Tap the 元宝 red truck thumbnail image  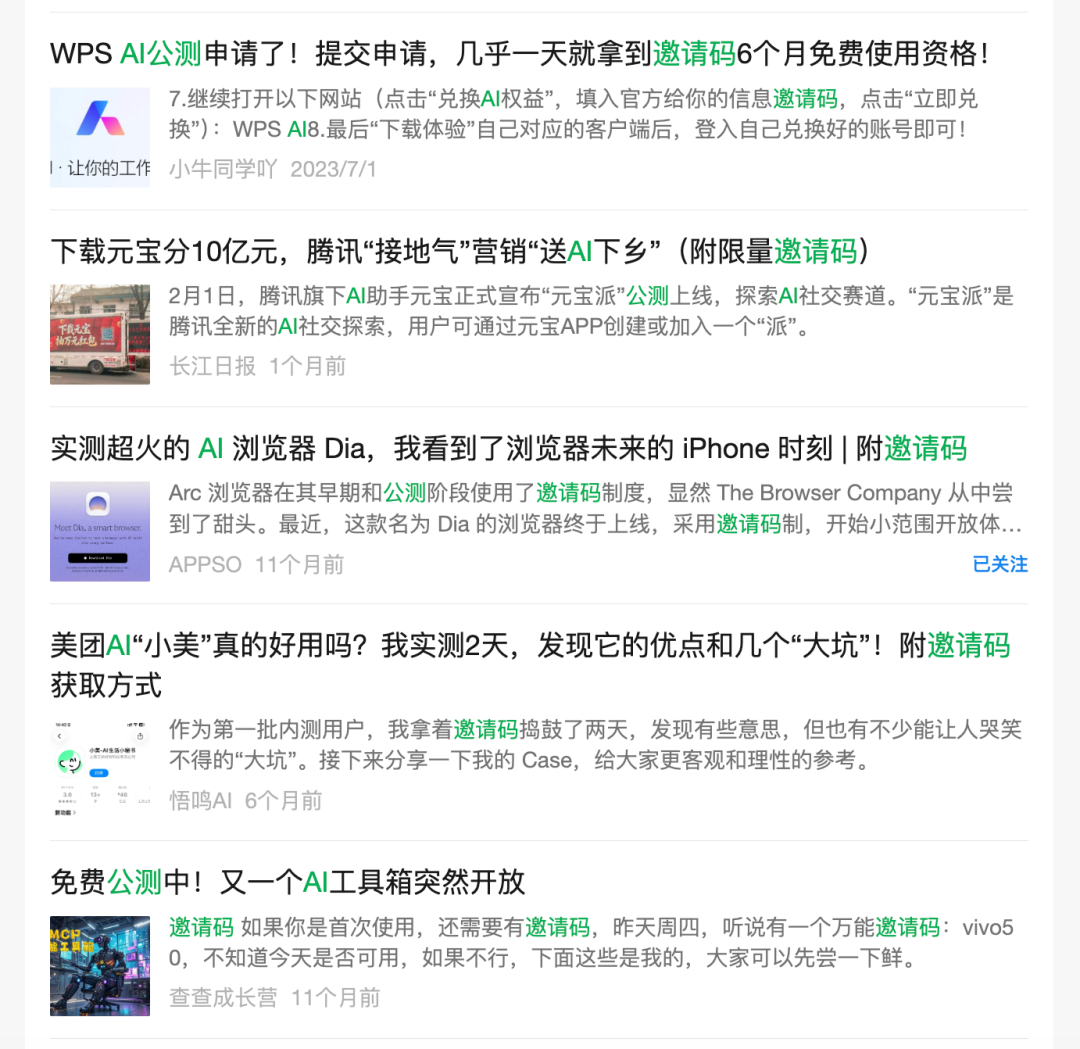(x=100, y=334)
